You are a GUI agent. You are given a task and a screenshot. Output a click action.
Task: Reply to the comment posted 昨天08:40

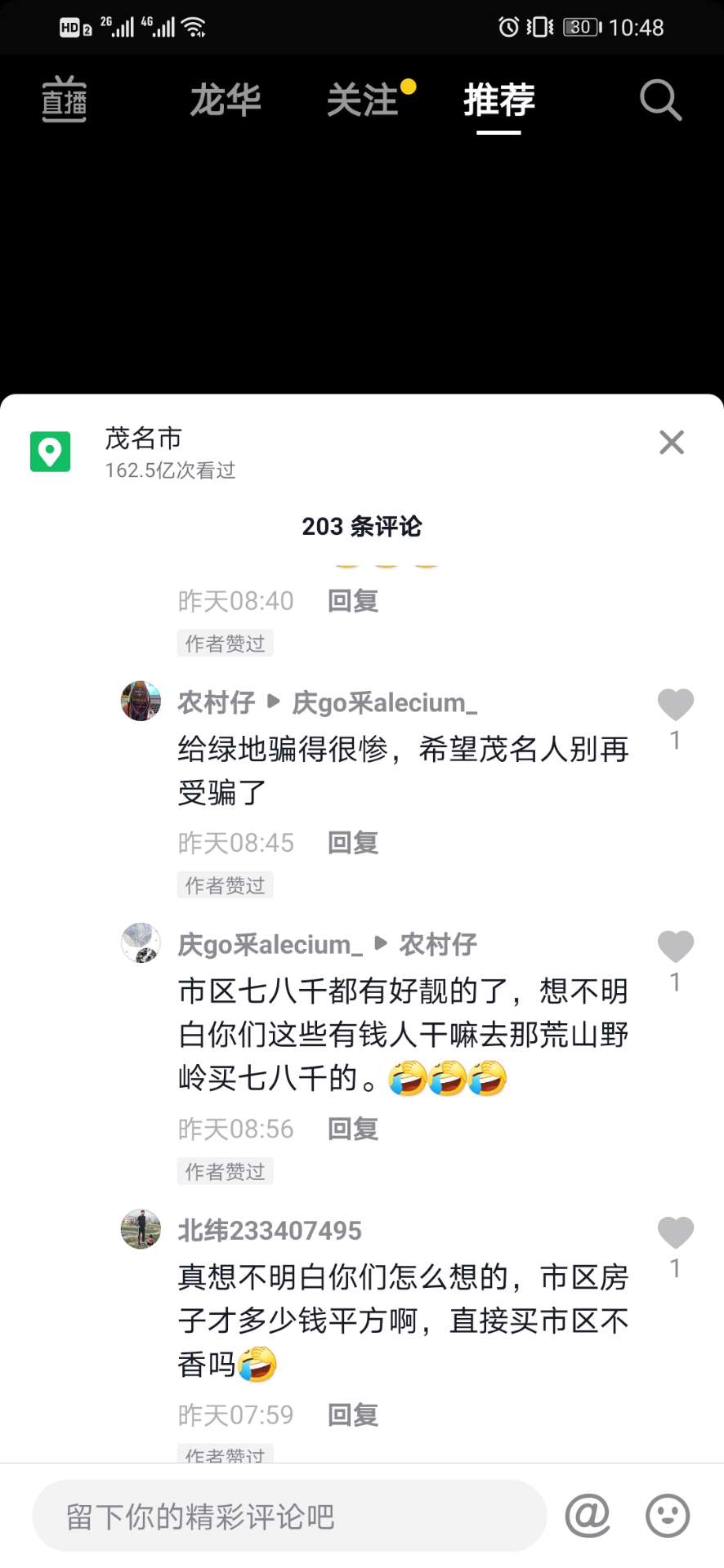pyautogui.click(x=352, y=601)
